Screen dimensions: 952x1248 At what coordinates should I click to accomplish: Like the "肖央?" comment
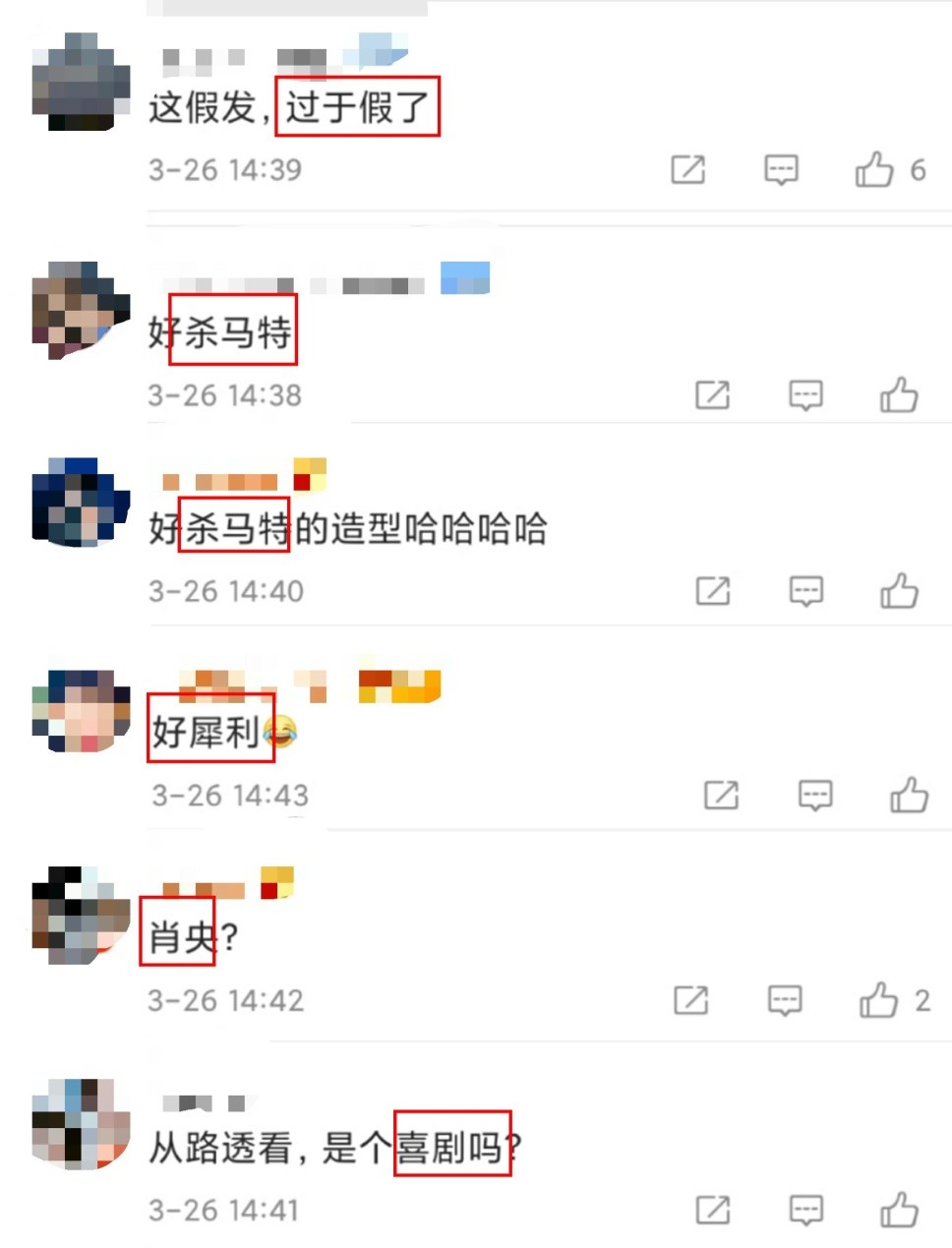tap(878, 1001)
